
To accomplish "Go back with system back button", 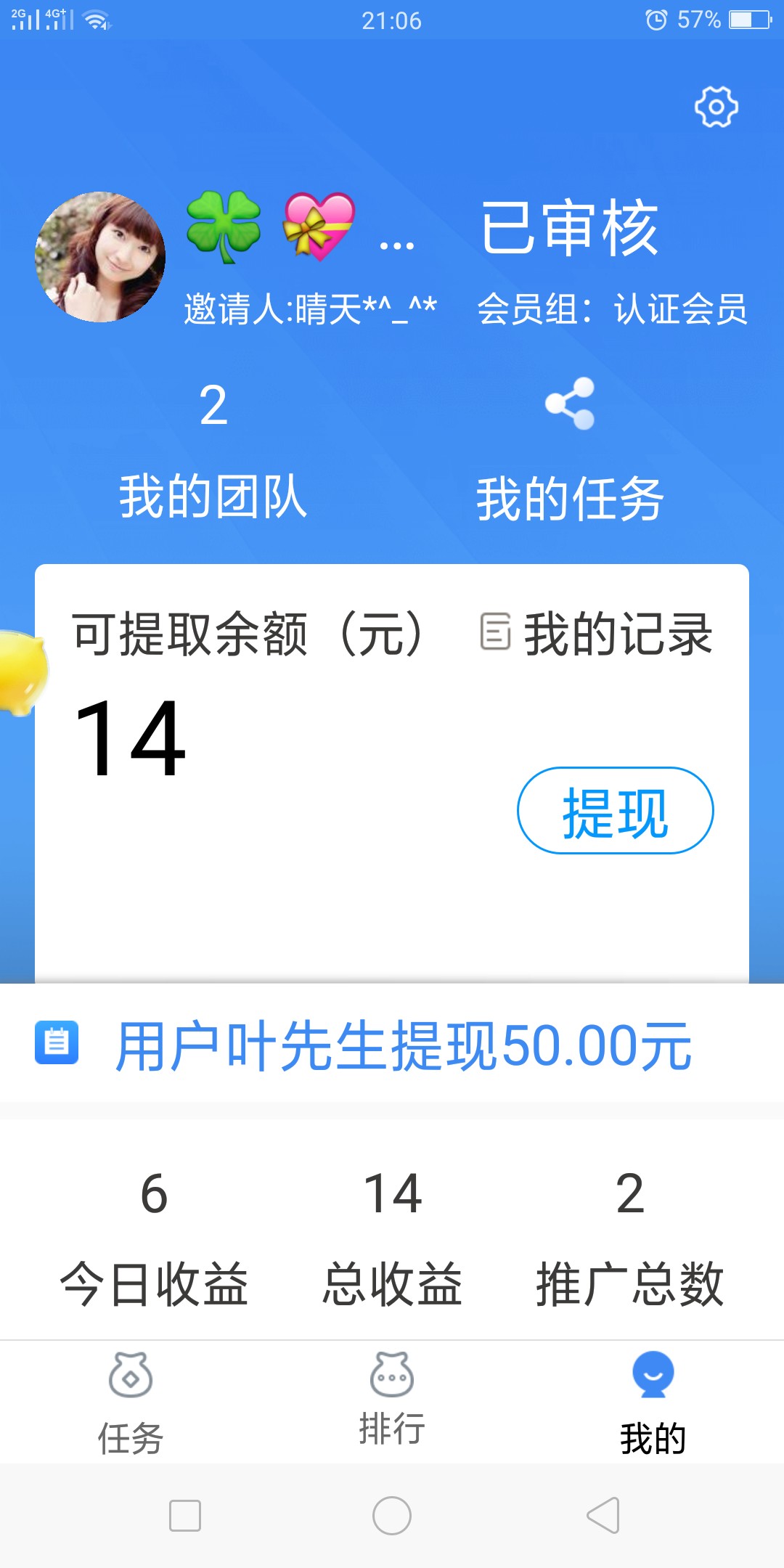I will point(603,1516).
